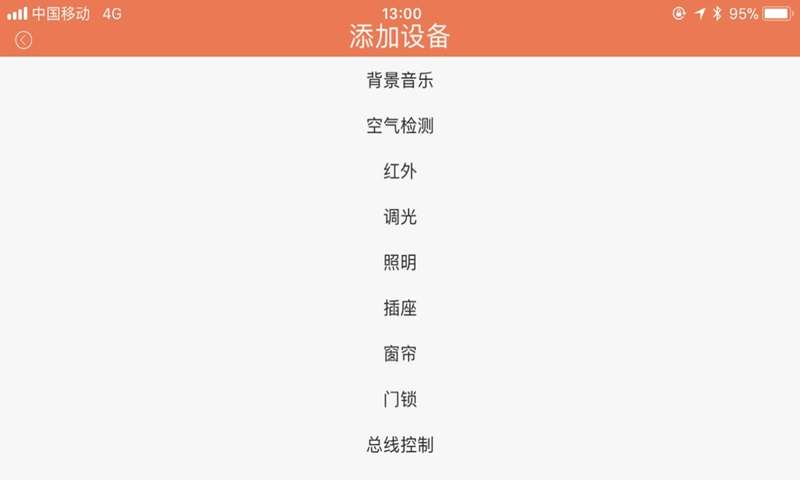Screen dimensions: 800x480
Task: Open the 门锁 option
Action: 400,399
